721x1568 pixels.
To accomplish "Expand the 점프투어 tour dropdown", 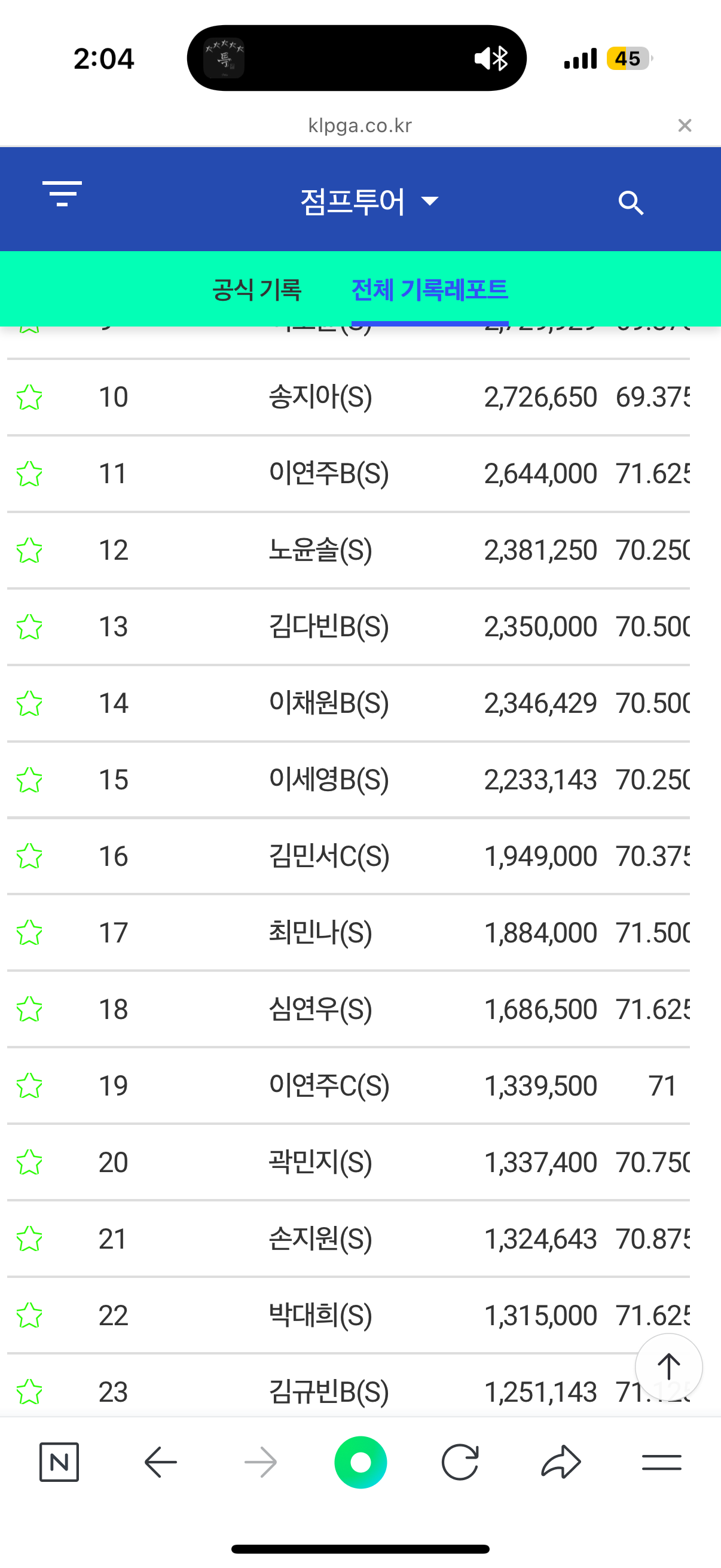I will [369, 202].
